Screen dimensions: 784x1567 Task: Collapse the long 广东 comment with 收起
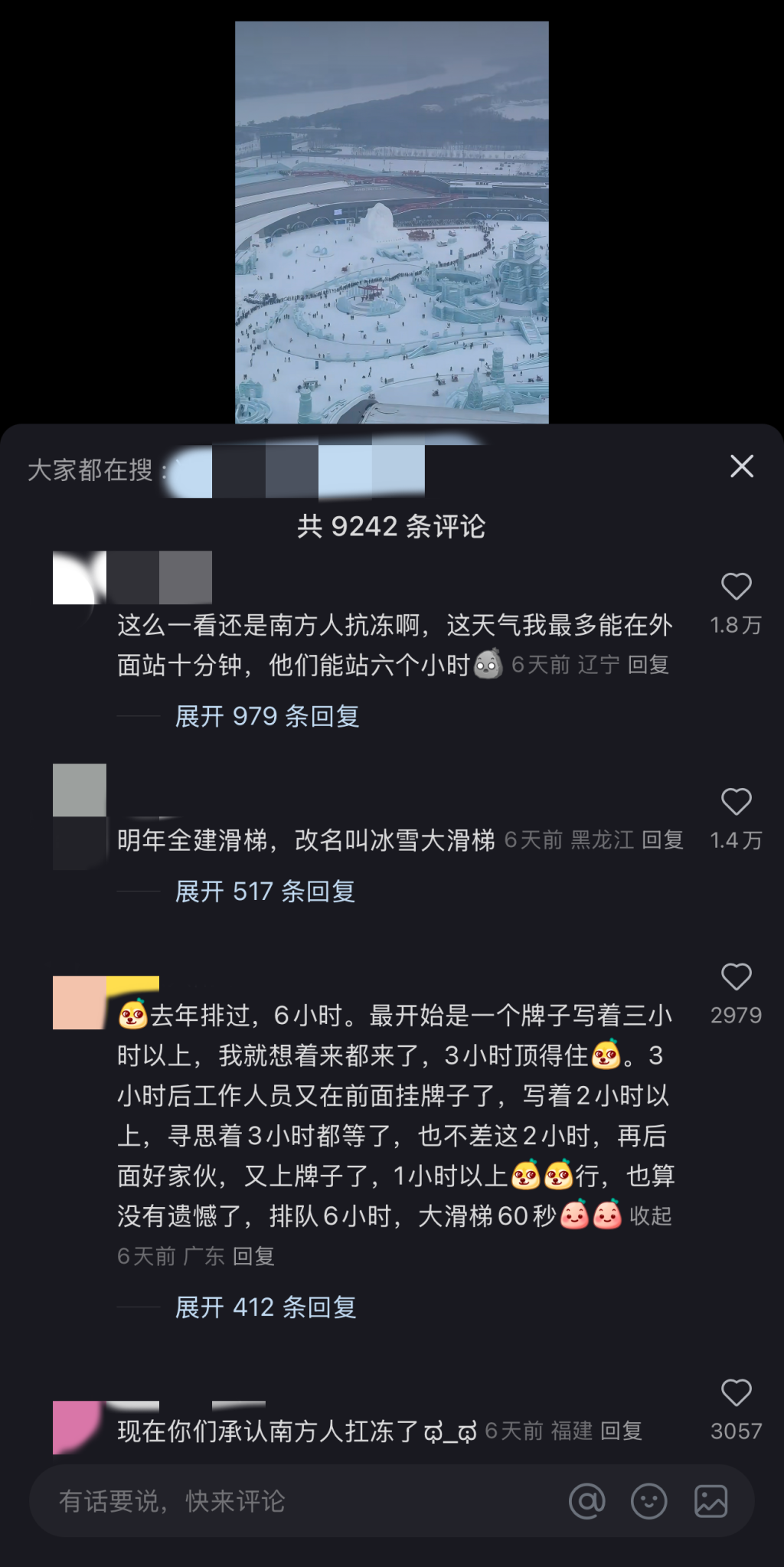(x=651, y=1215)
